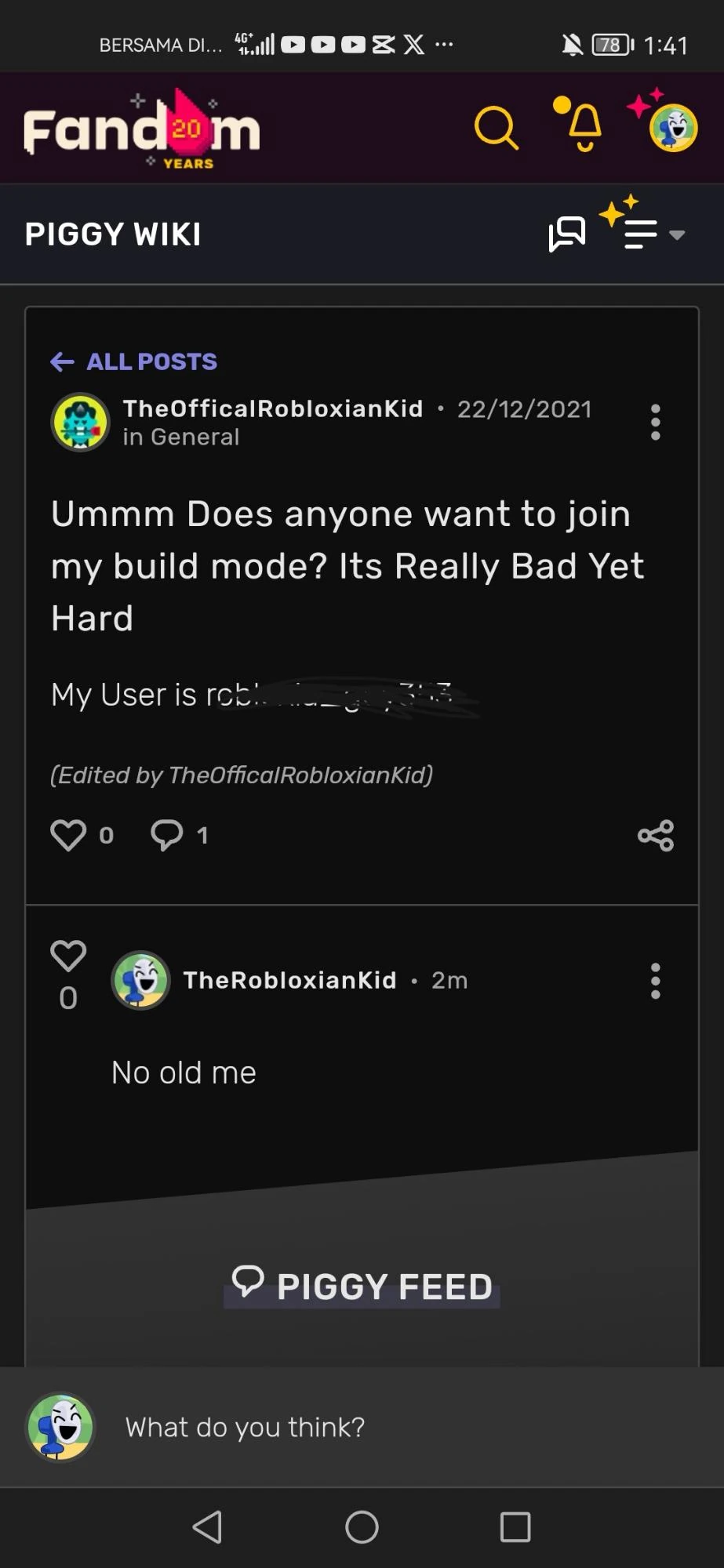Viewport: 724px width, 1568px height.
Task: Go back using the system back button
Action: [x=208, y=1526]
